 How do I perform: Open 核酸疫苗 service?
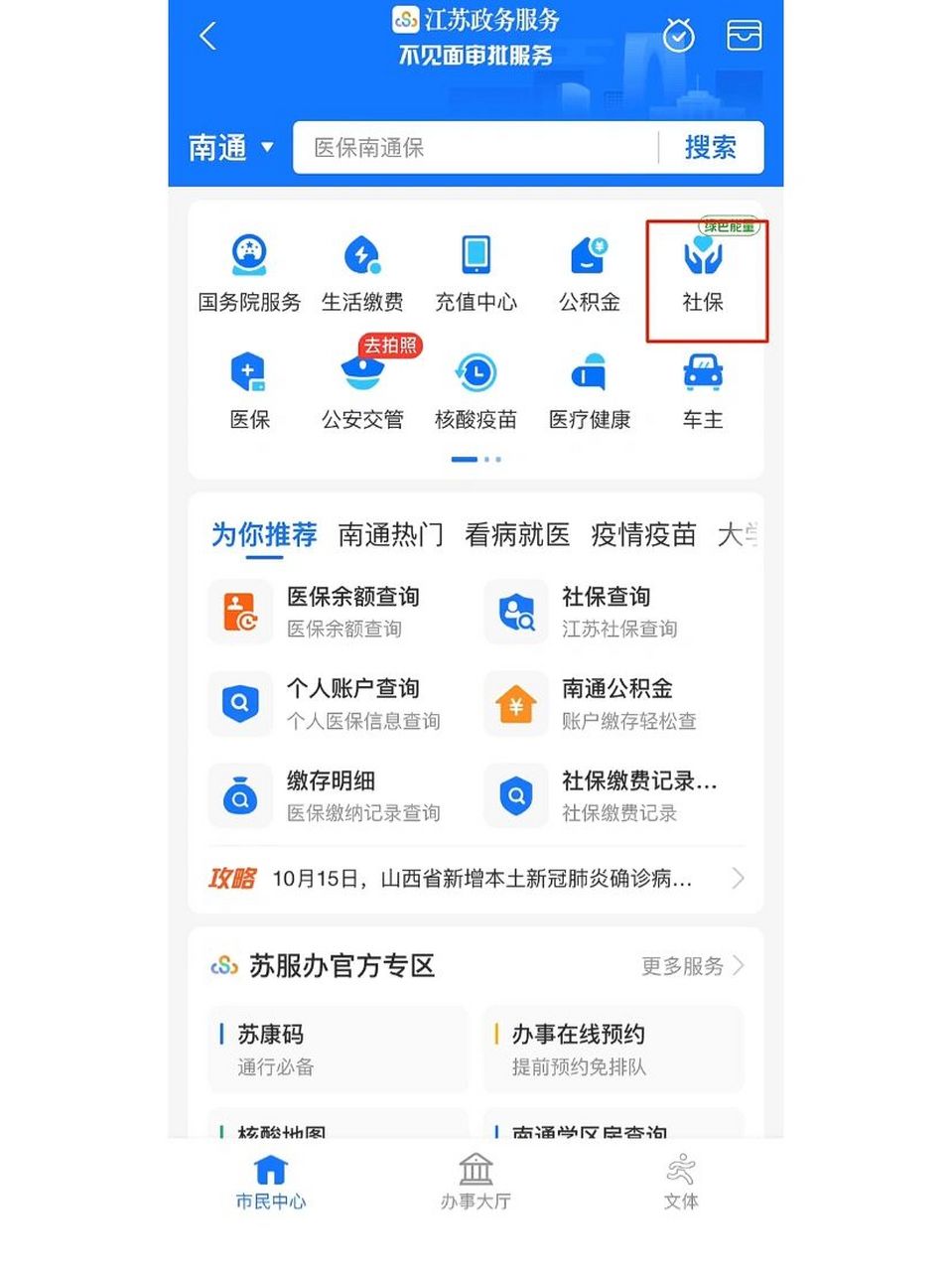coord(476,391)
